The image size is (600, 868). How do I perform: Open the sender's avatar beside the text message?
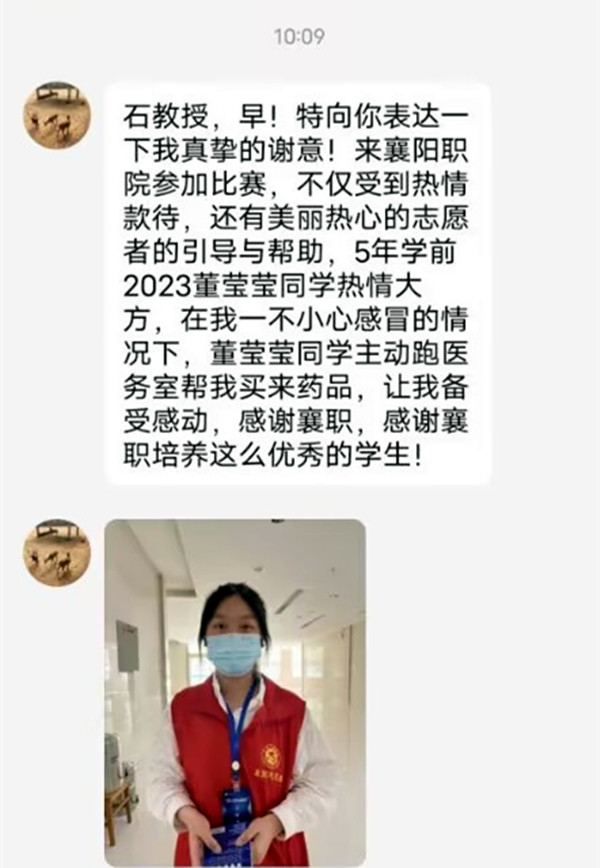pyautogui.click(x=57, y=116)
